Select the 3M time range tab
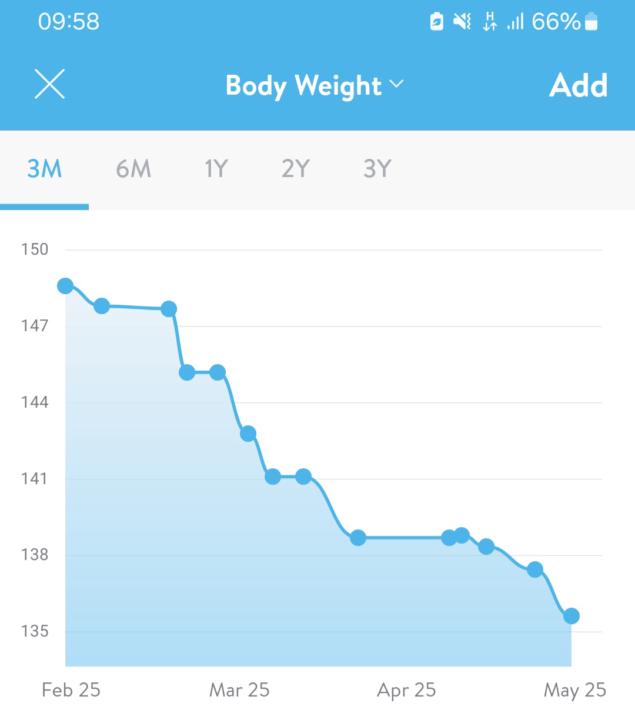This screenshot has height=720, width=635. [x=44, y=169]
